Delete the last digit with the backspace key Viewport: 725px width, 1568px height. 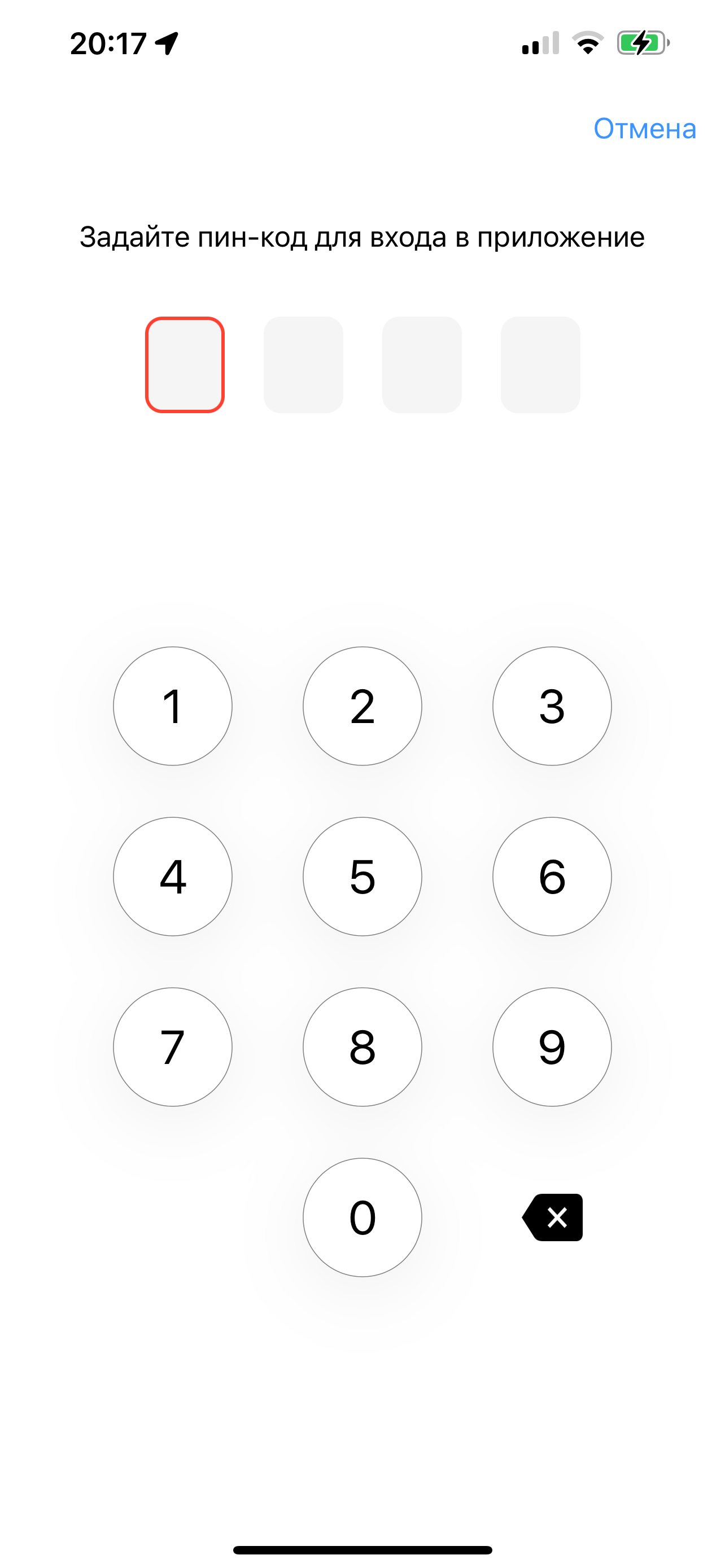(x=553, y=1217)
